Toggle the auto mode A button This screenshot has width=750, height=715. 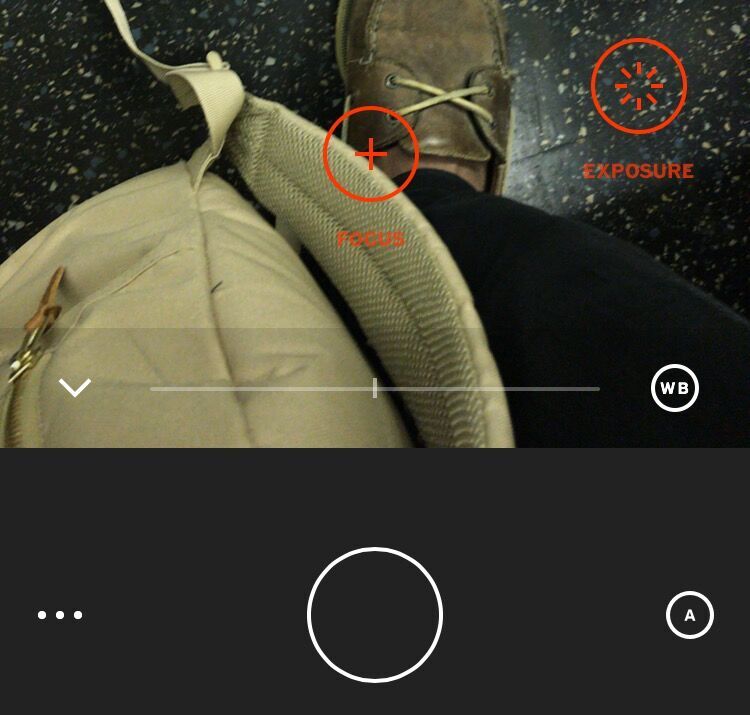(x=689, y=615)
